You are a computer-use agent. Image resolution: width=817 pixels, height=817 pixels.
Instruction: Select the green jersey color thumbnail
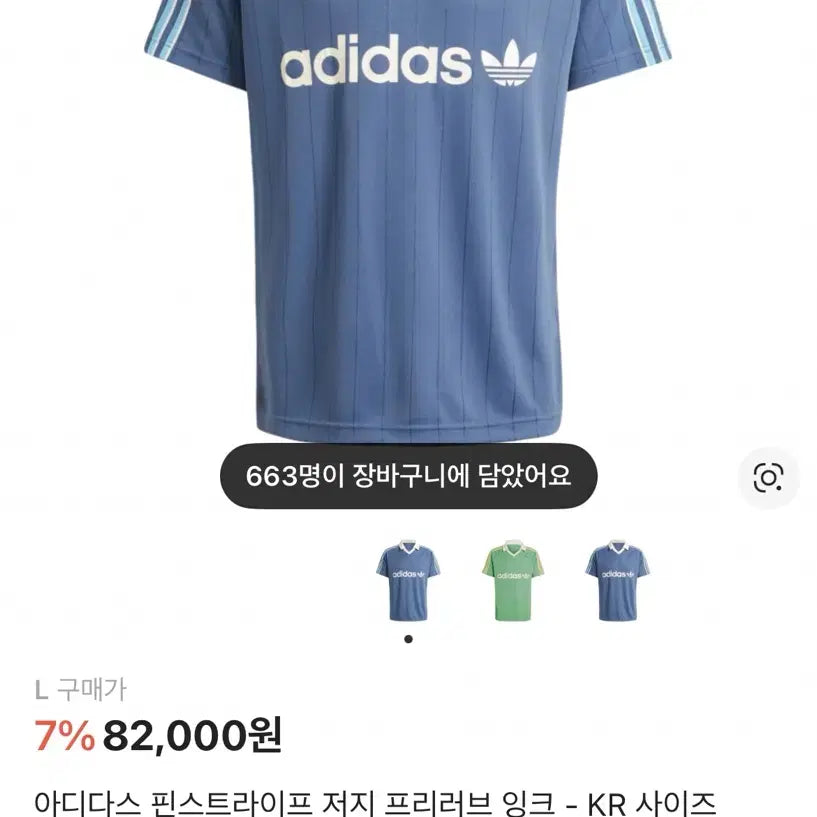click(512, 581)
